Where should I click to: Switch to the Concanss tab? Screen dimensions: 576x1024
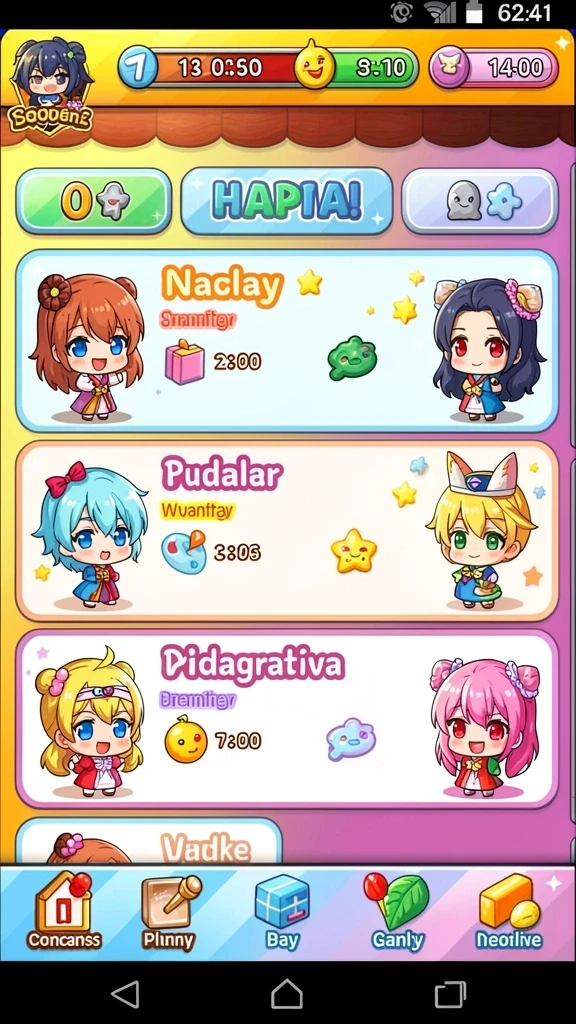point(63,912)
